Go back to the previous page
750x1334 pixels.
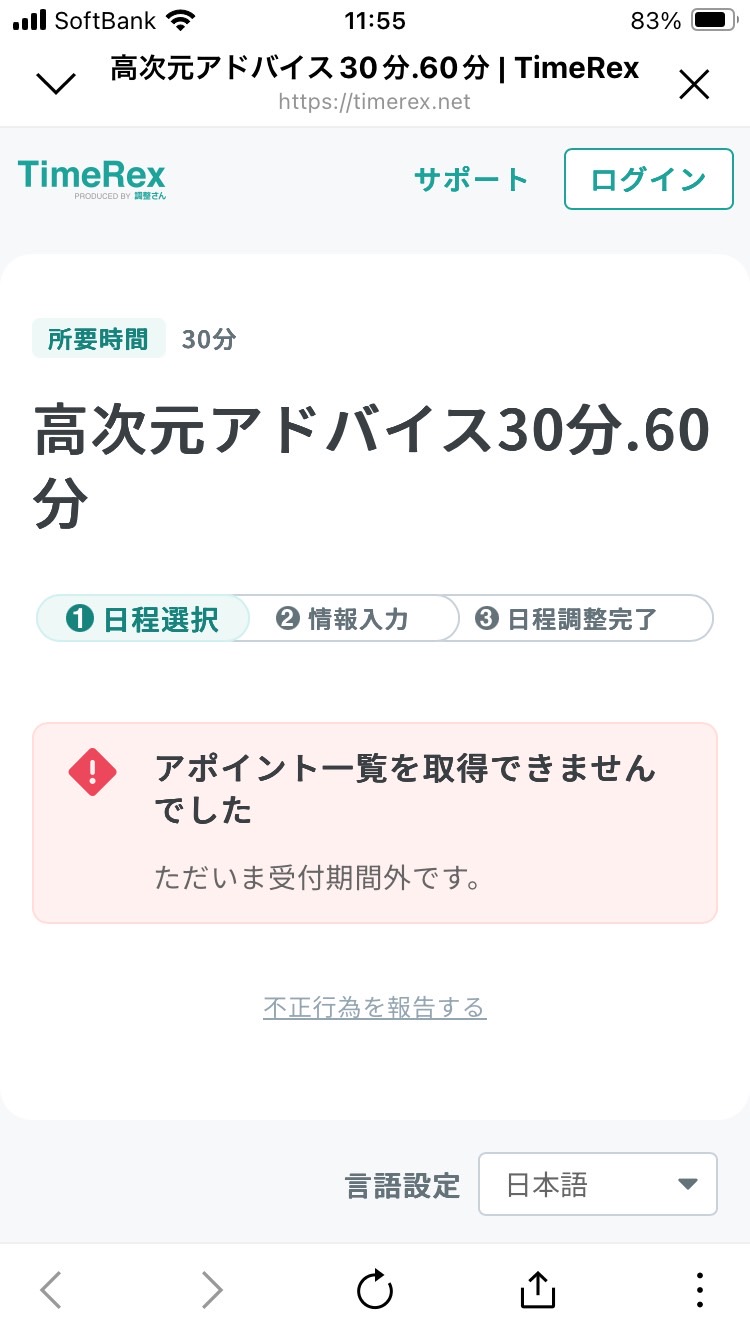point(51,1290)
